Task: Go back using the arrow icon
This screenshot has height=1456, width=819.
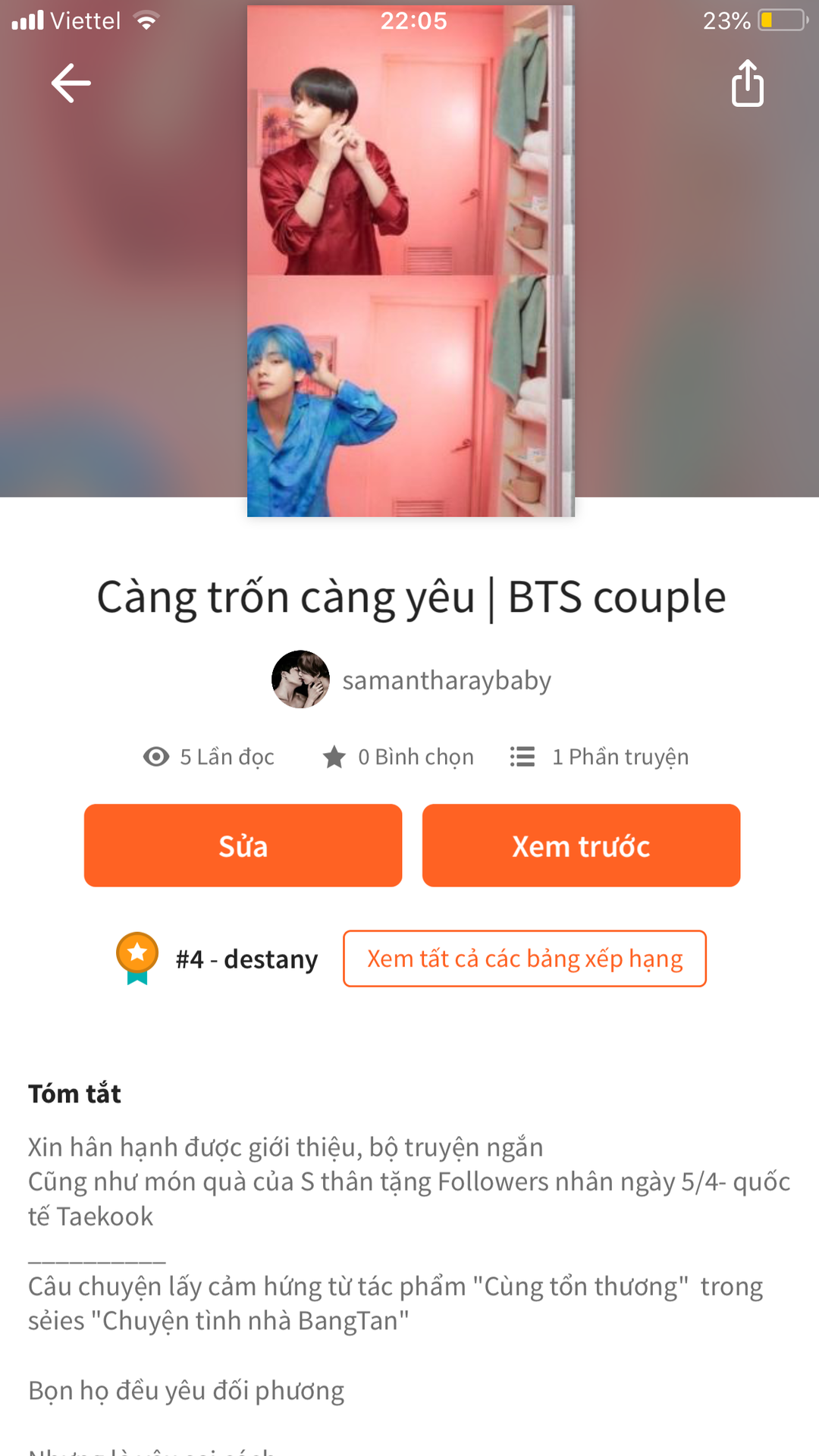Action: click(x=71, y=83)
